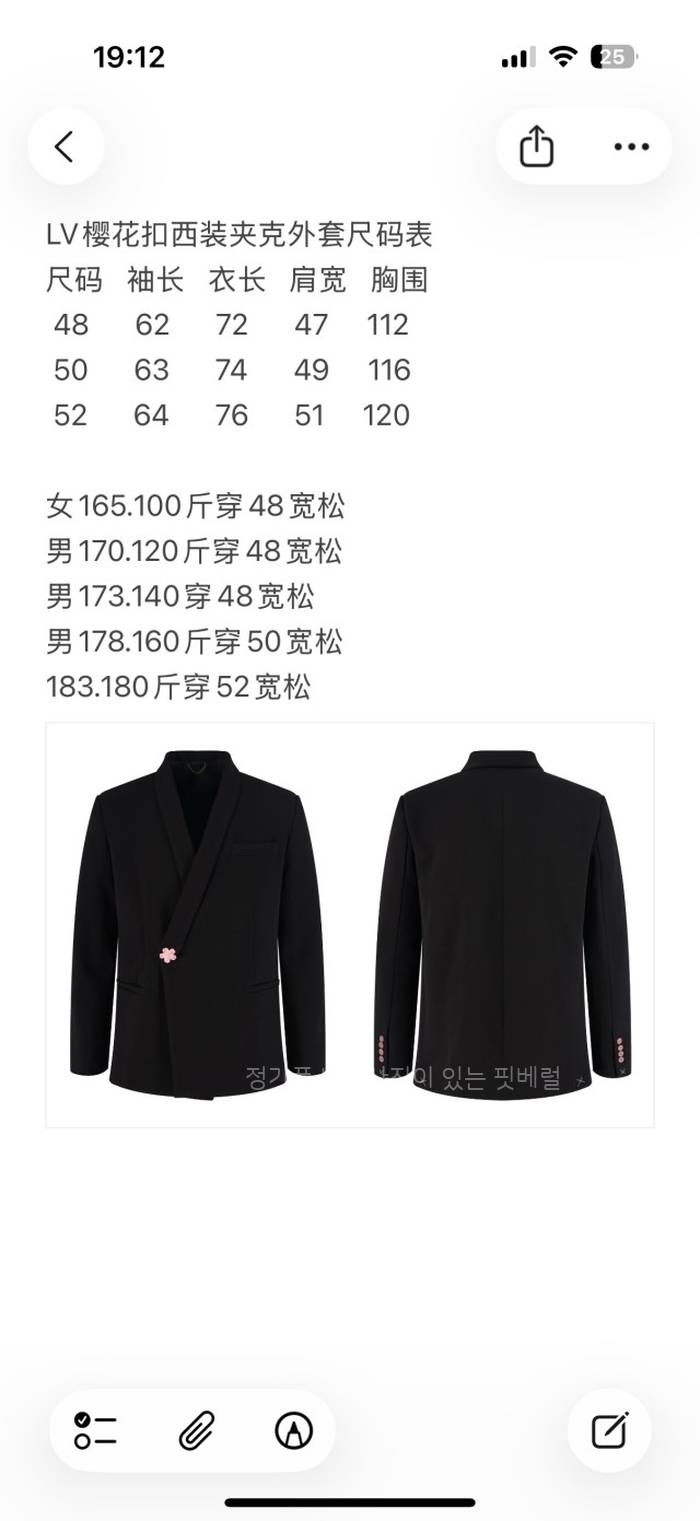Screen dimensions: 700x1521
Task: Compose a new note
Action: point(609,1431)
